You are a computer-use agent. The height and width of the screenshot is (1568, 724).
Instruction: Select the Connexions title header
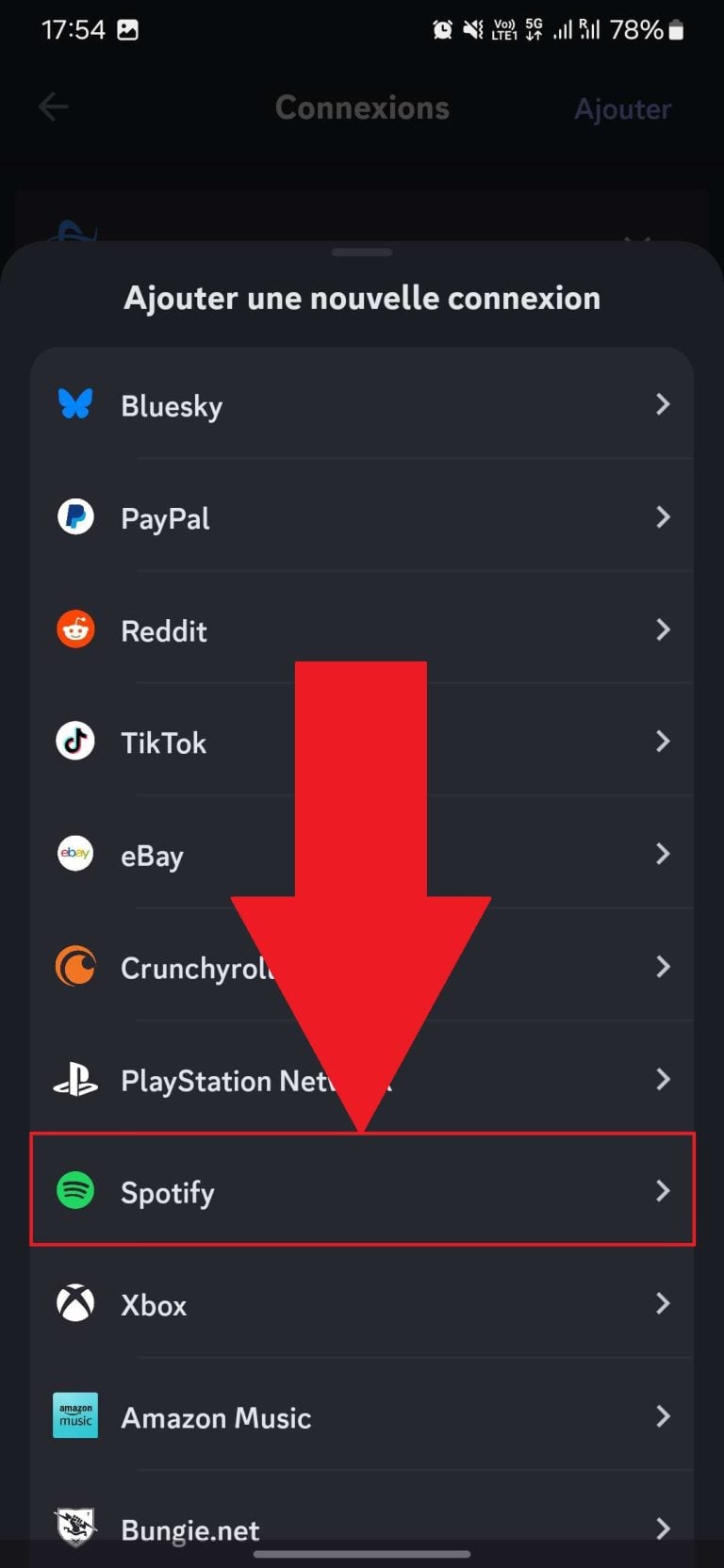362,106
